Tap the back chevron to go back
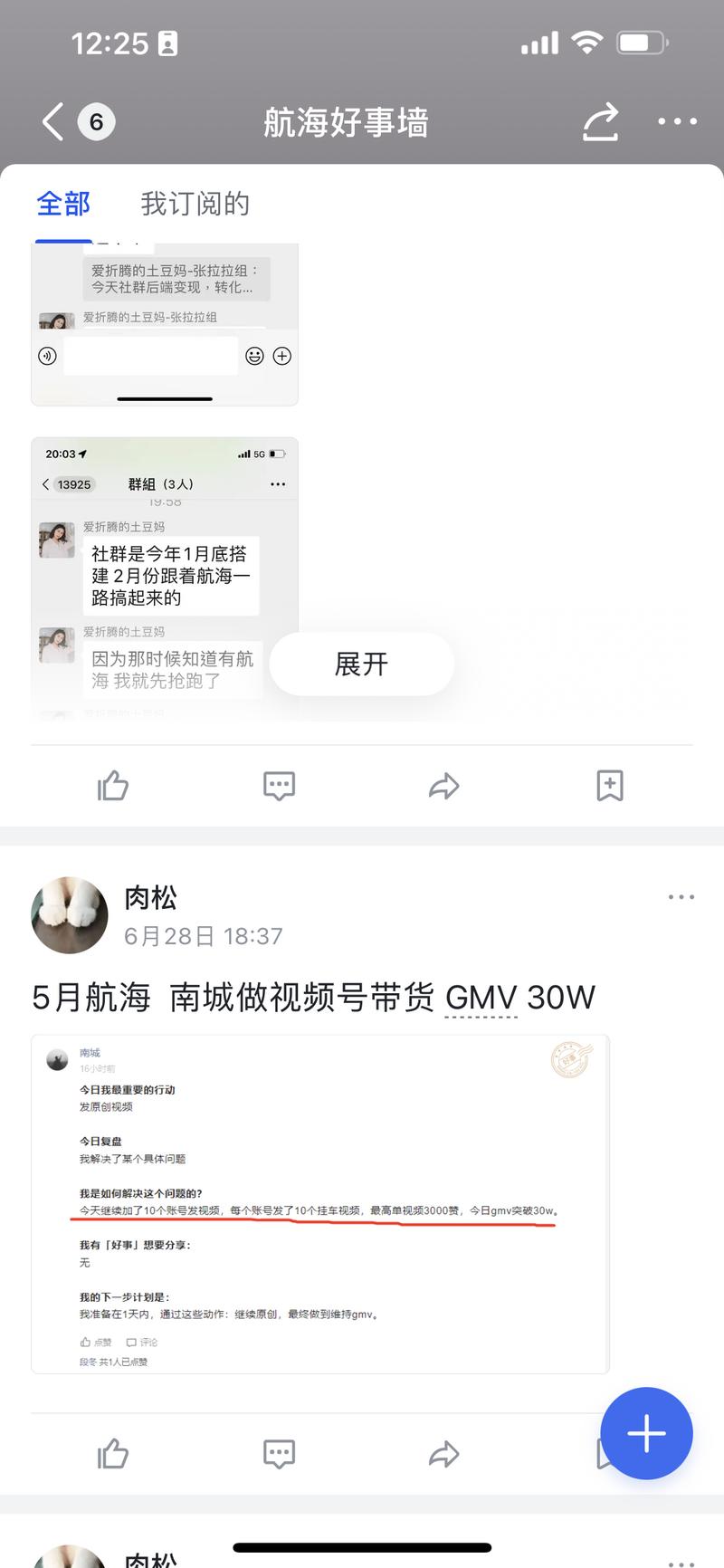 (50, 121)
